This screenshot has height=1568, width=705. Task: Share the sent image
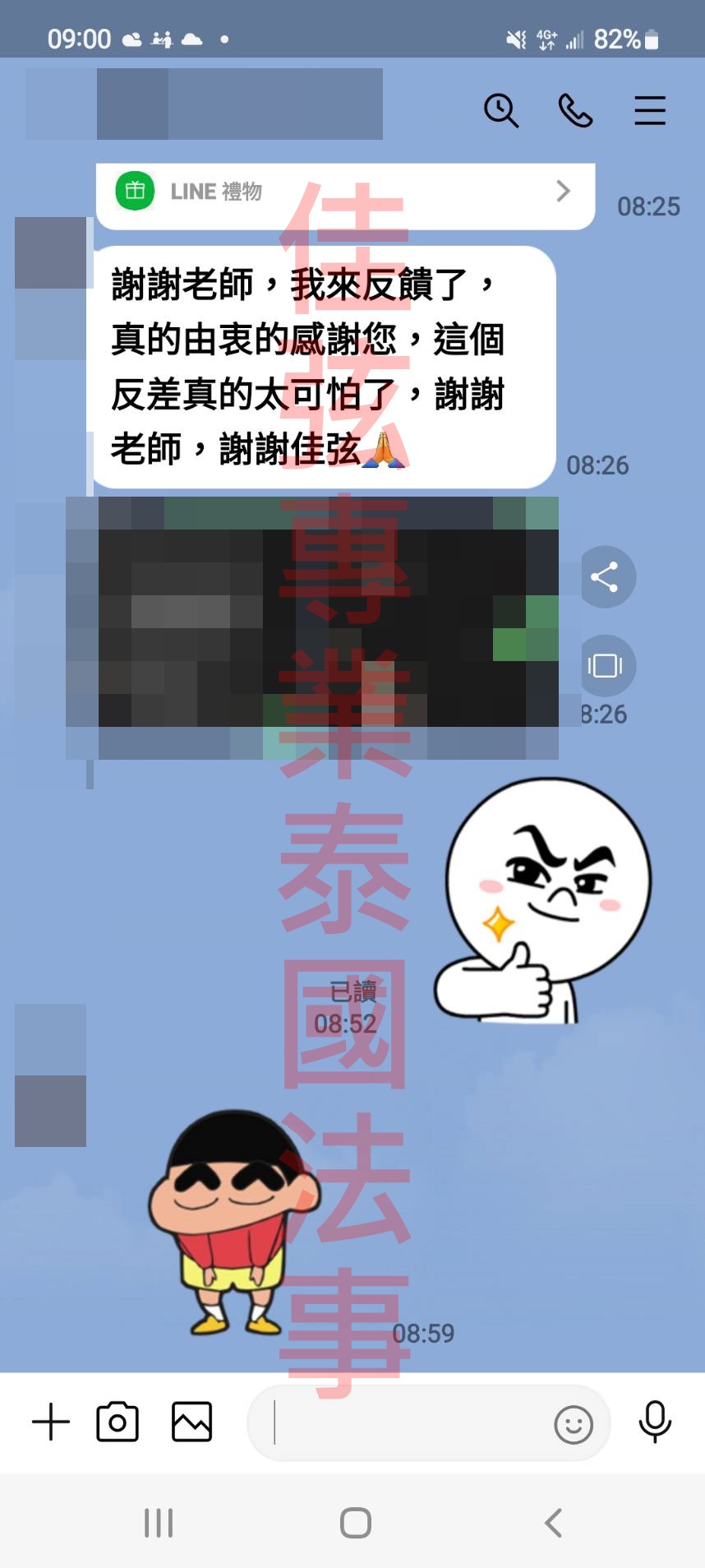[x=605, y=577]
